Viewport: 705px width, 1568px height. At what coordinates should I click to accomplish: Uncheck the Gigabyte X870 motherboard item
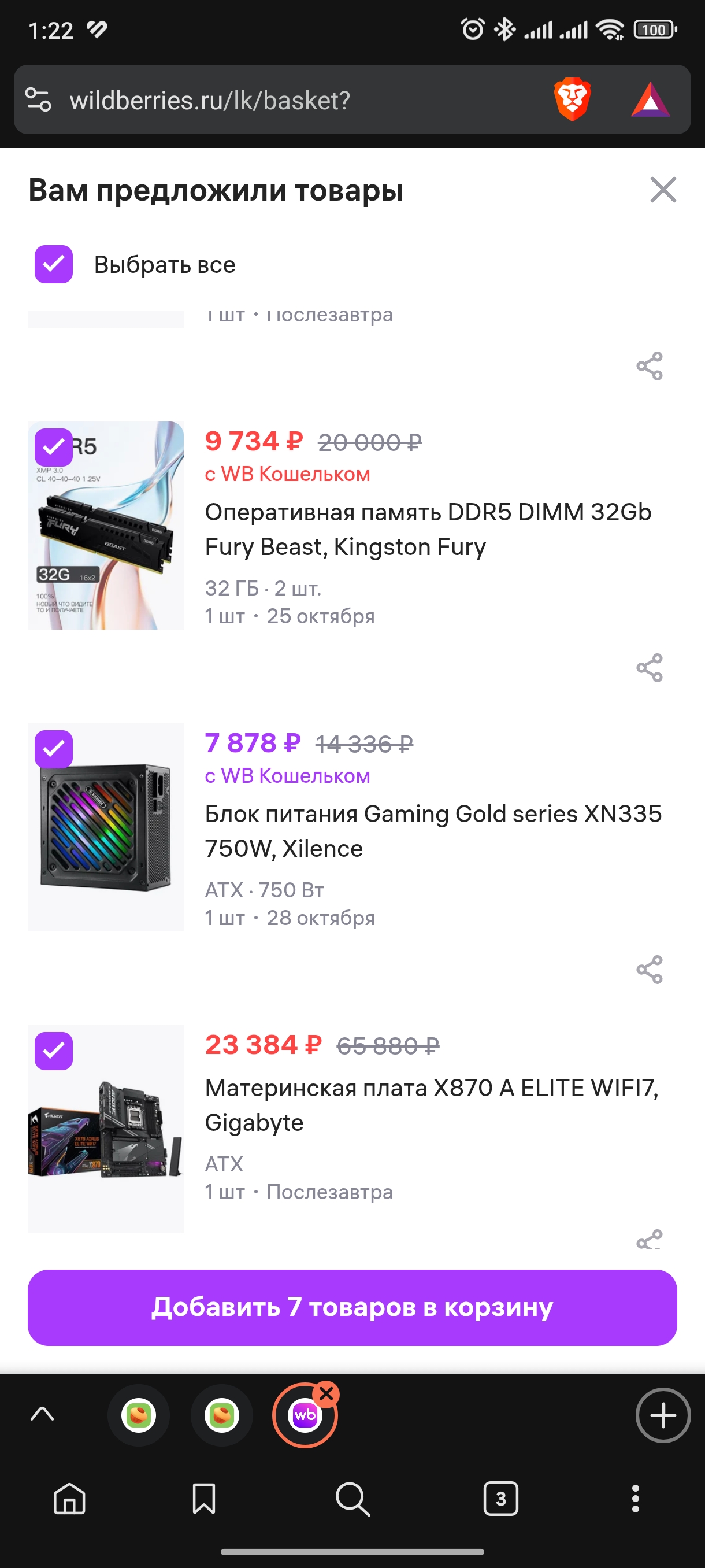(54, 1051)
